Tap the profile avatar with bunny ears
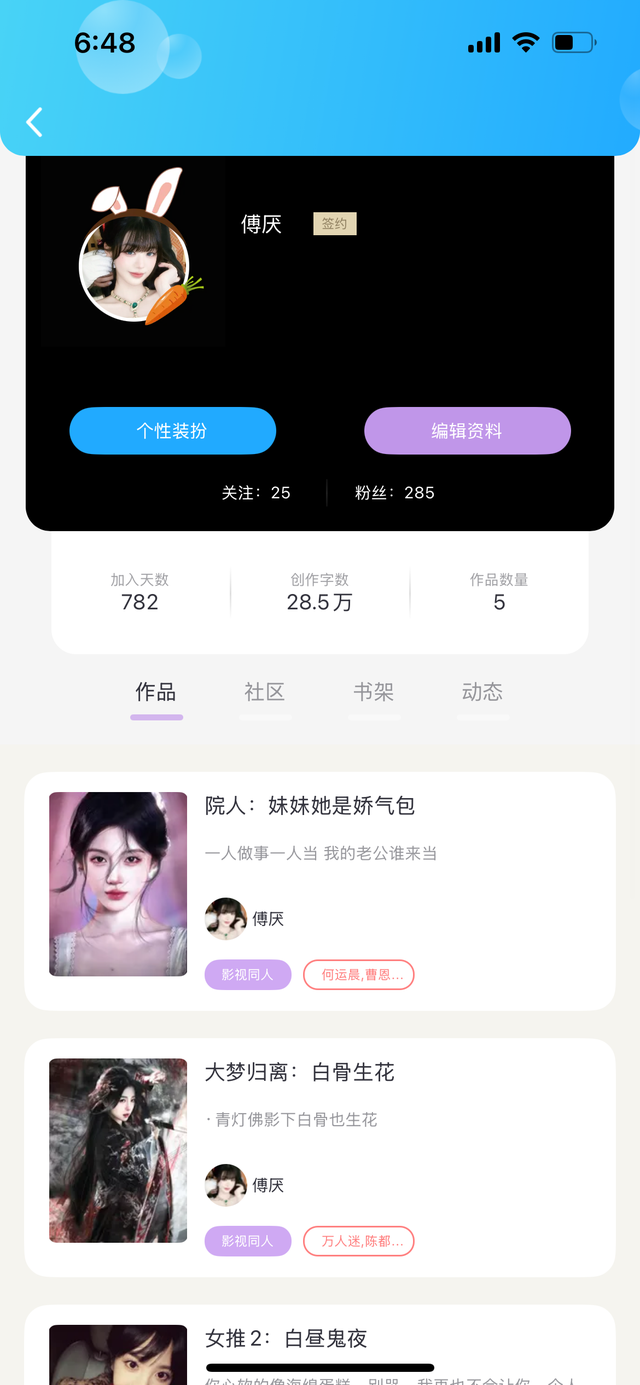Image resolution: width=640 pixels, height=1385 pixels. [x=134, y=267]
